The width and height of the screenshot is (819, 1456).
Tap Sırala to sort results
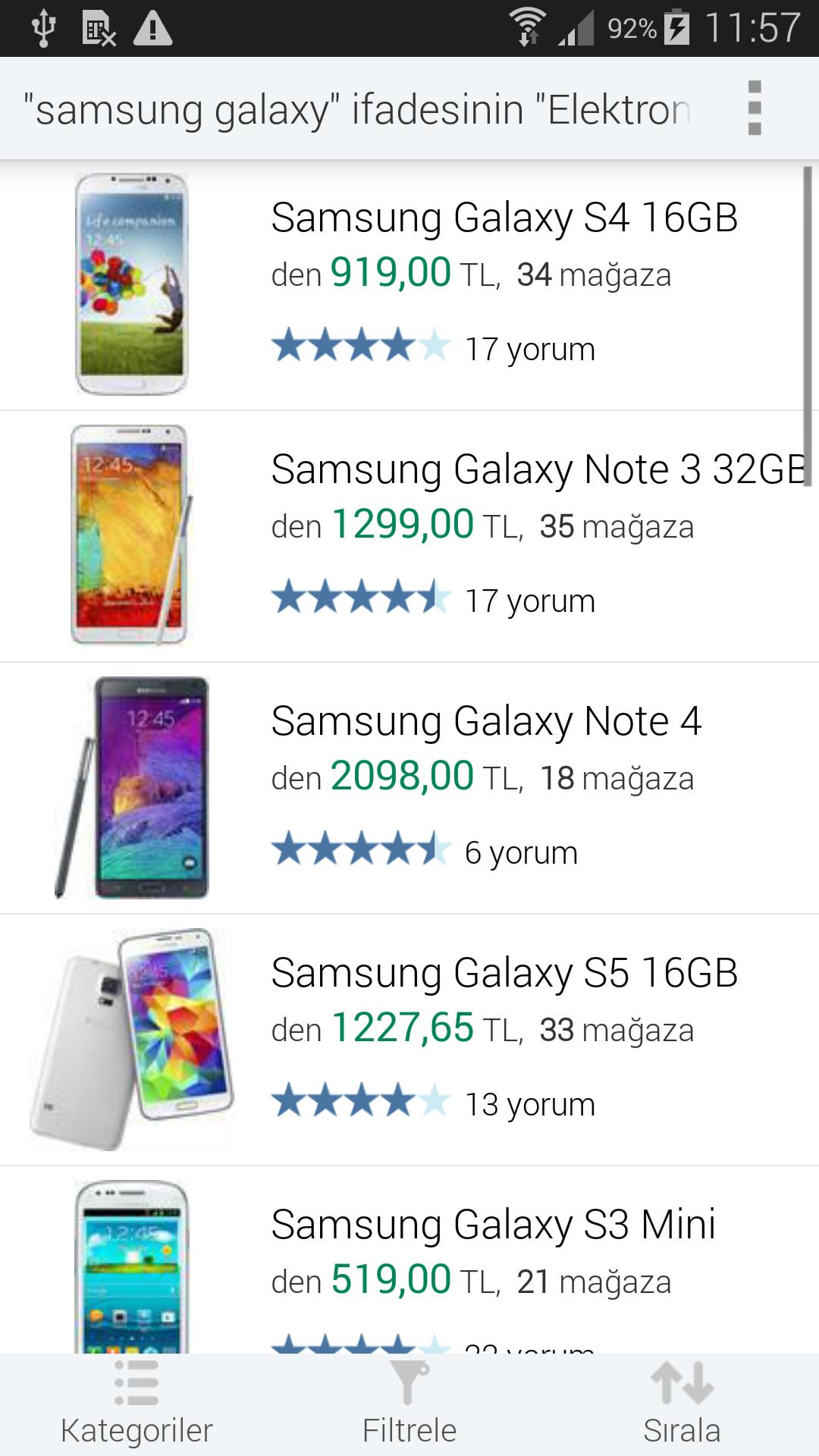[x=682, y=1404]
